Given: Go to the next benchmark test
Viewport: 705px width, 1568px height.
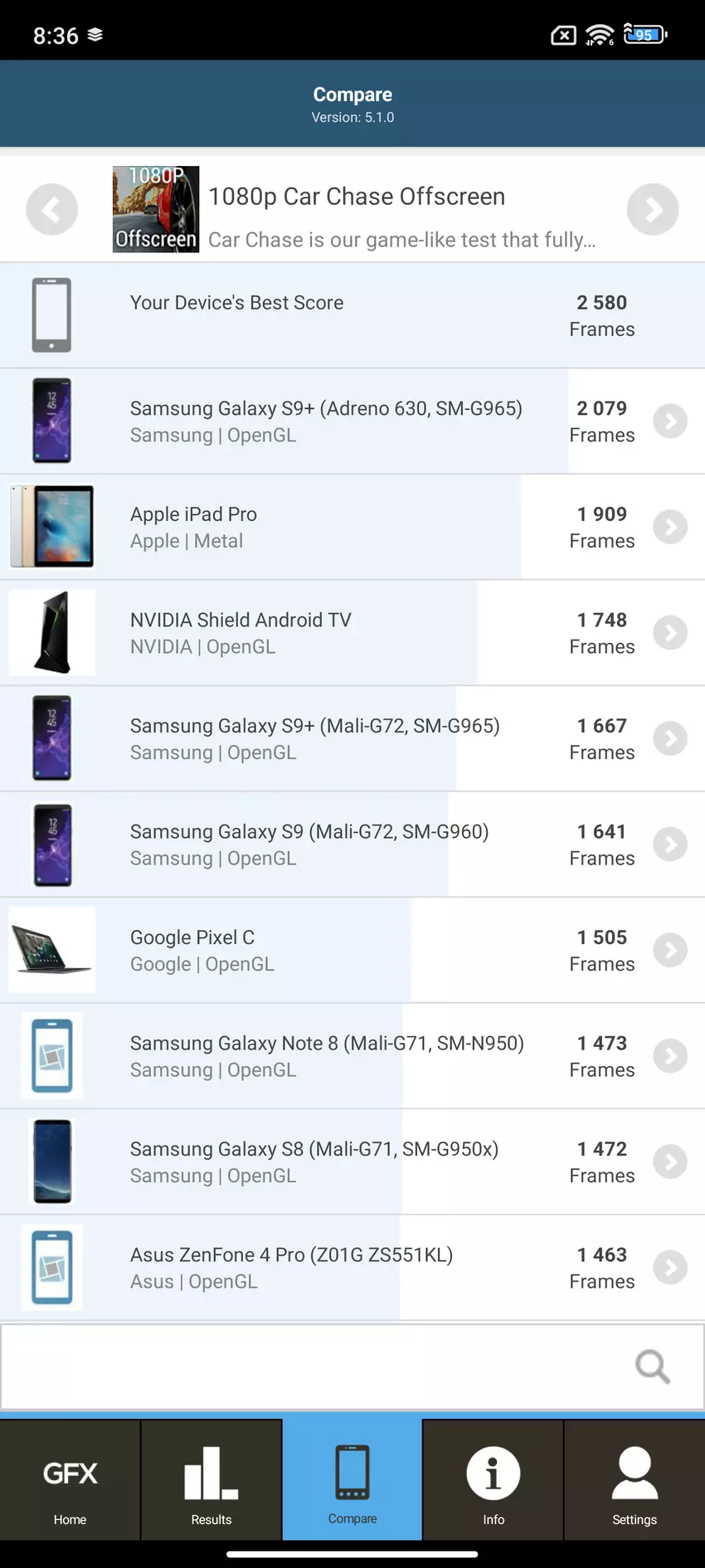Looking at the screenshot, I should tap(653, 209).
